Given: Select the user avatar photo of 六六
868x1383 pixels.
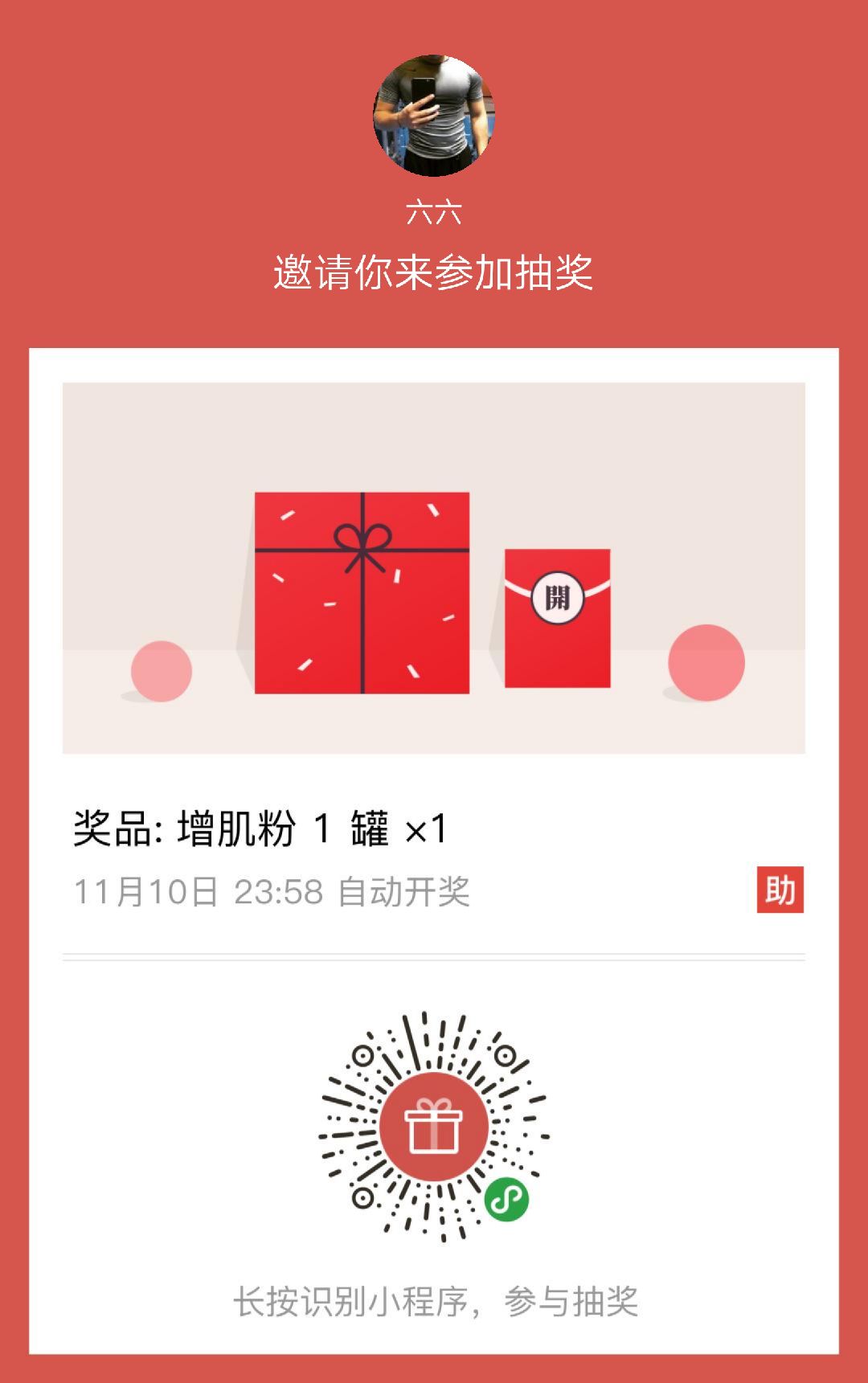Looking at the screenshot, I should (x=434, y=113).
